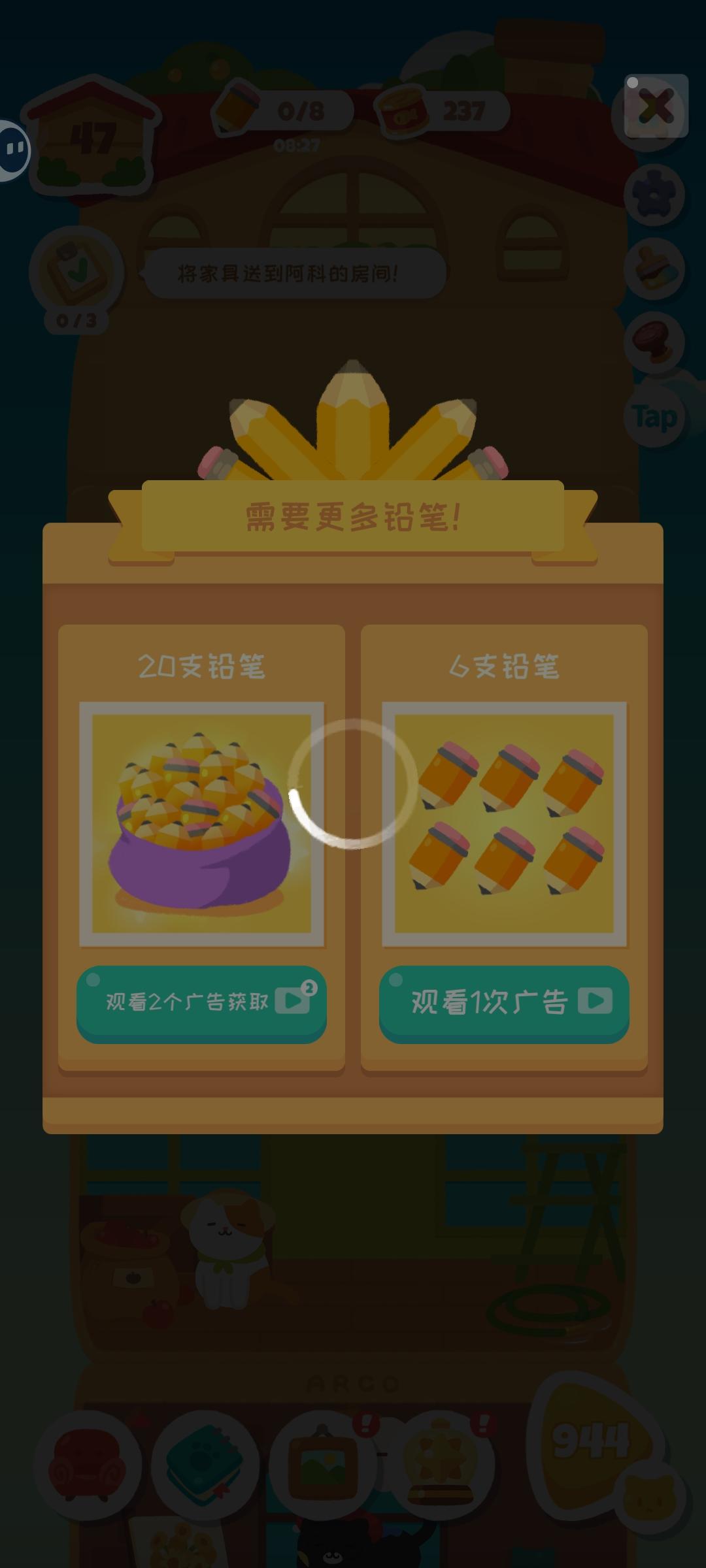Click the 944 coin counter with cat
The width and height of the screenshot is (706, 1568).
[592, 1441]
